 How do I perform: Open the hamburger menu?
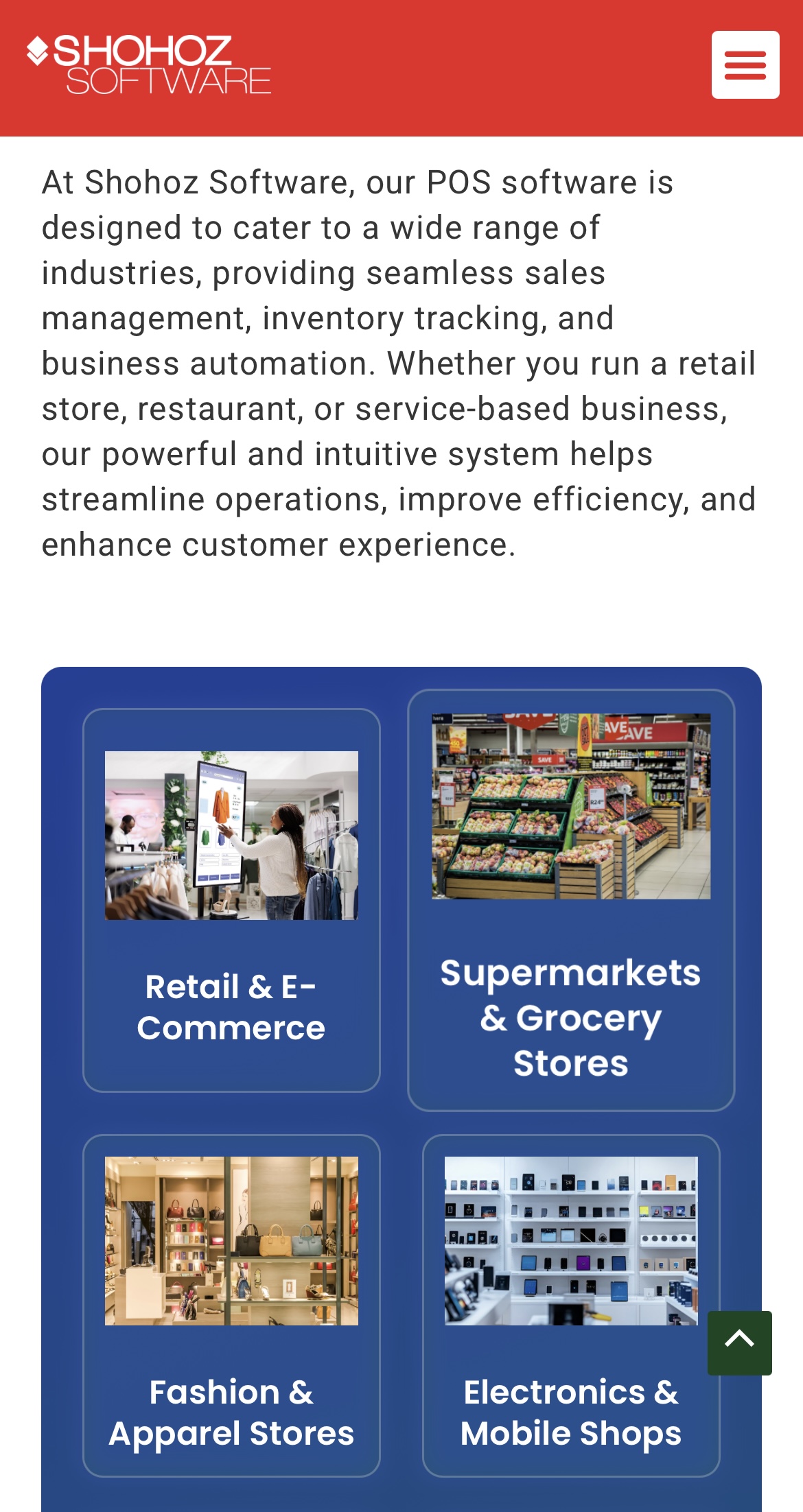745,65
